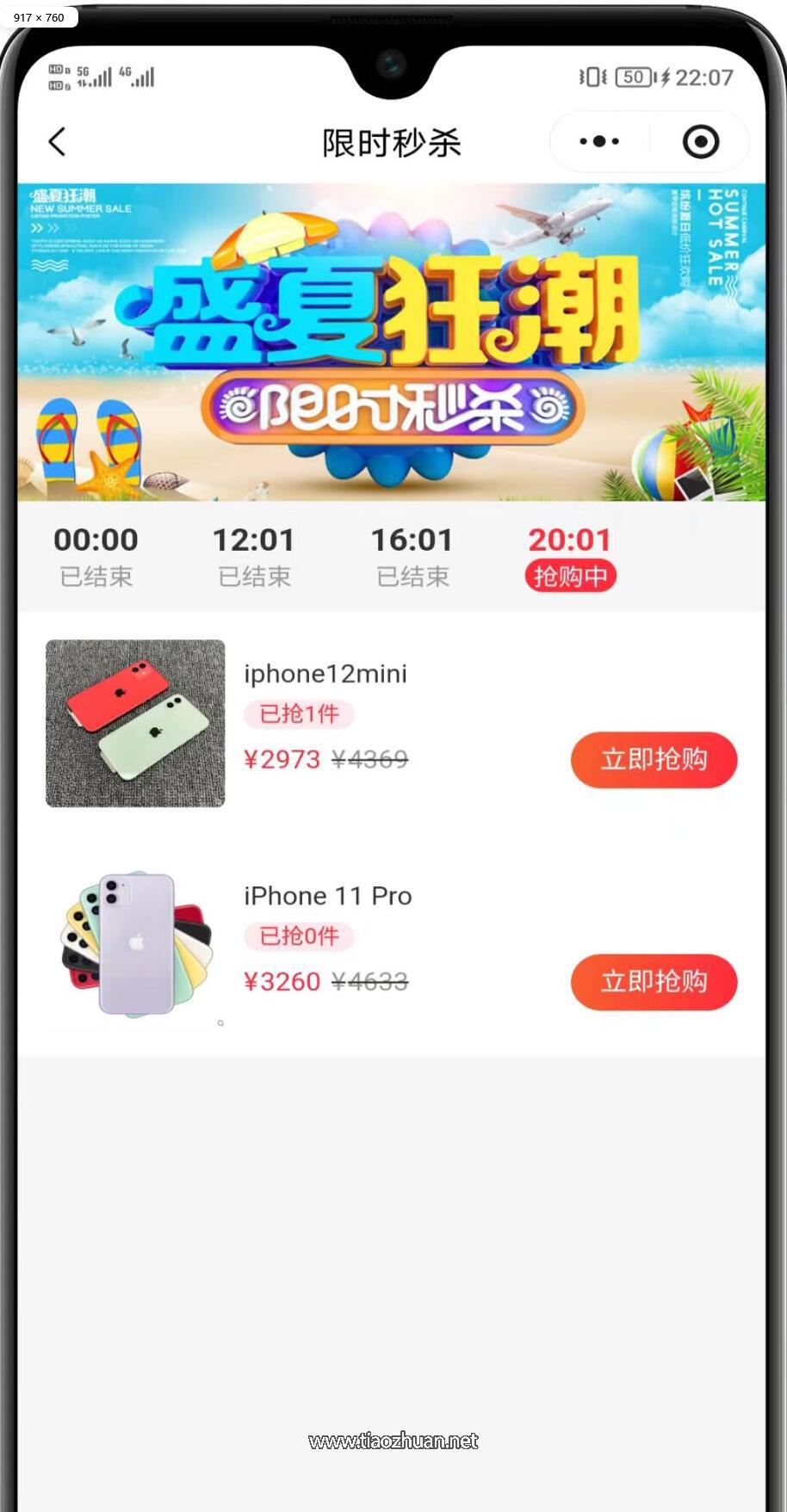Open the www.tiaozhuan.net link
Screen dimensions: 787x1512
393,1441
